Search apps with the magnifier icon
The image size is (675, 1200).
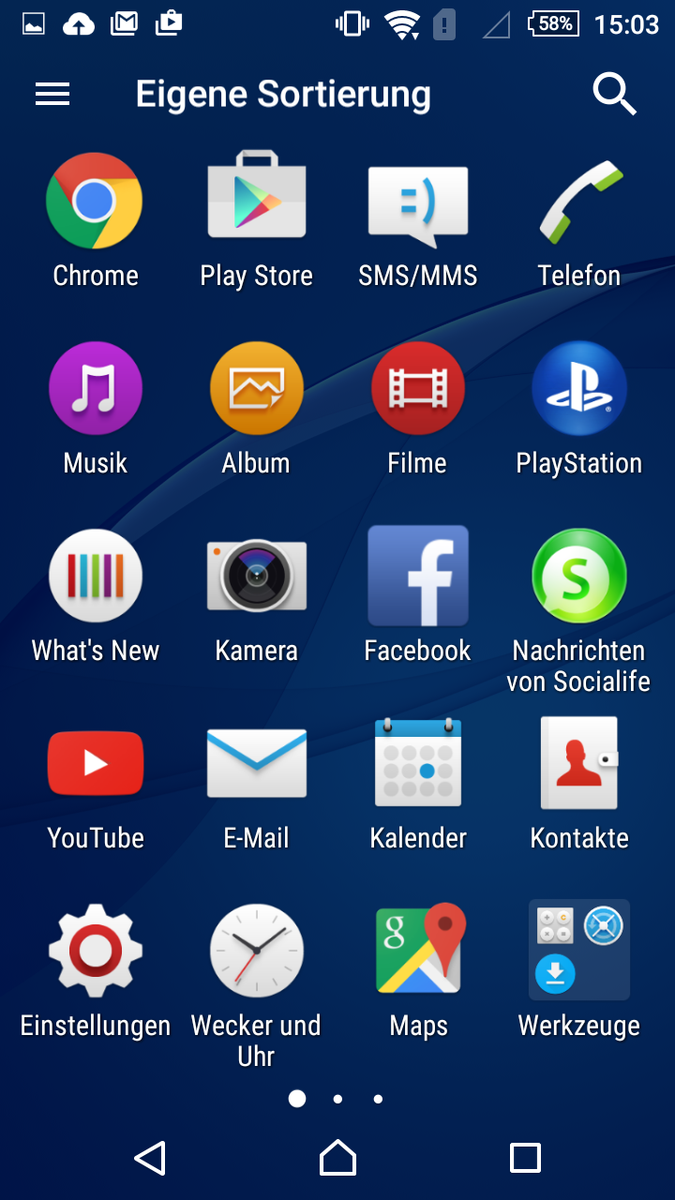point(614,94)
